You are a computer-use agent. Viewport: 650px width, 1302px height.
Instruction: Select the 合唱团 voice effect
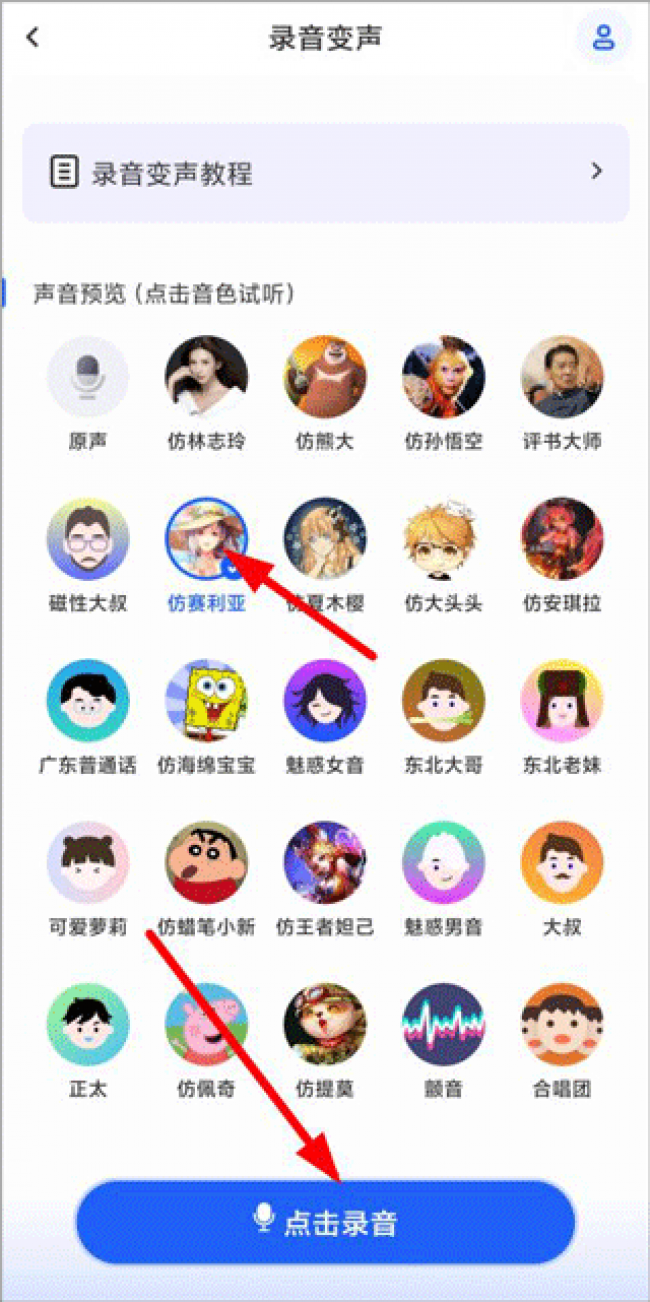point(562,1025)
